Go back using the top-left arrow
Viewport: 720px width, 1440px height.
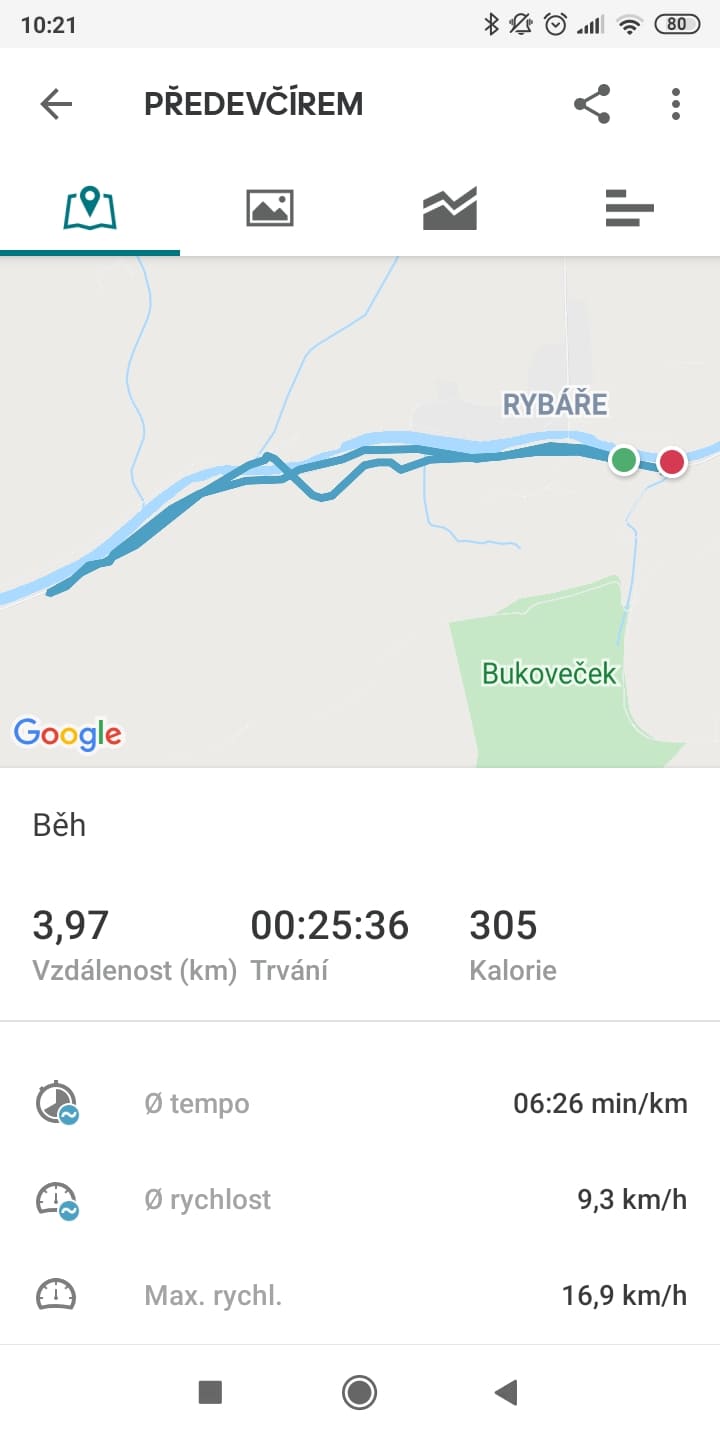56,104
